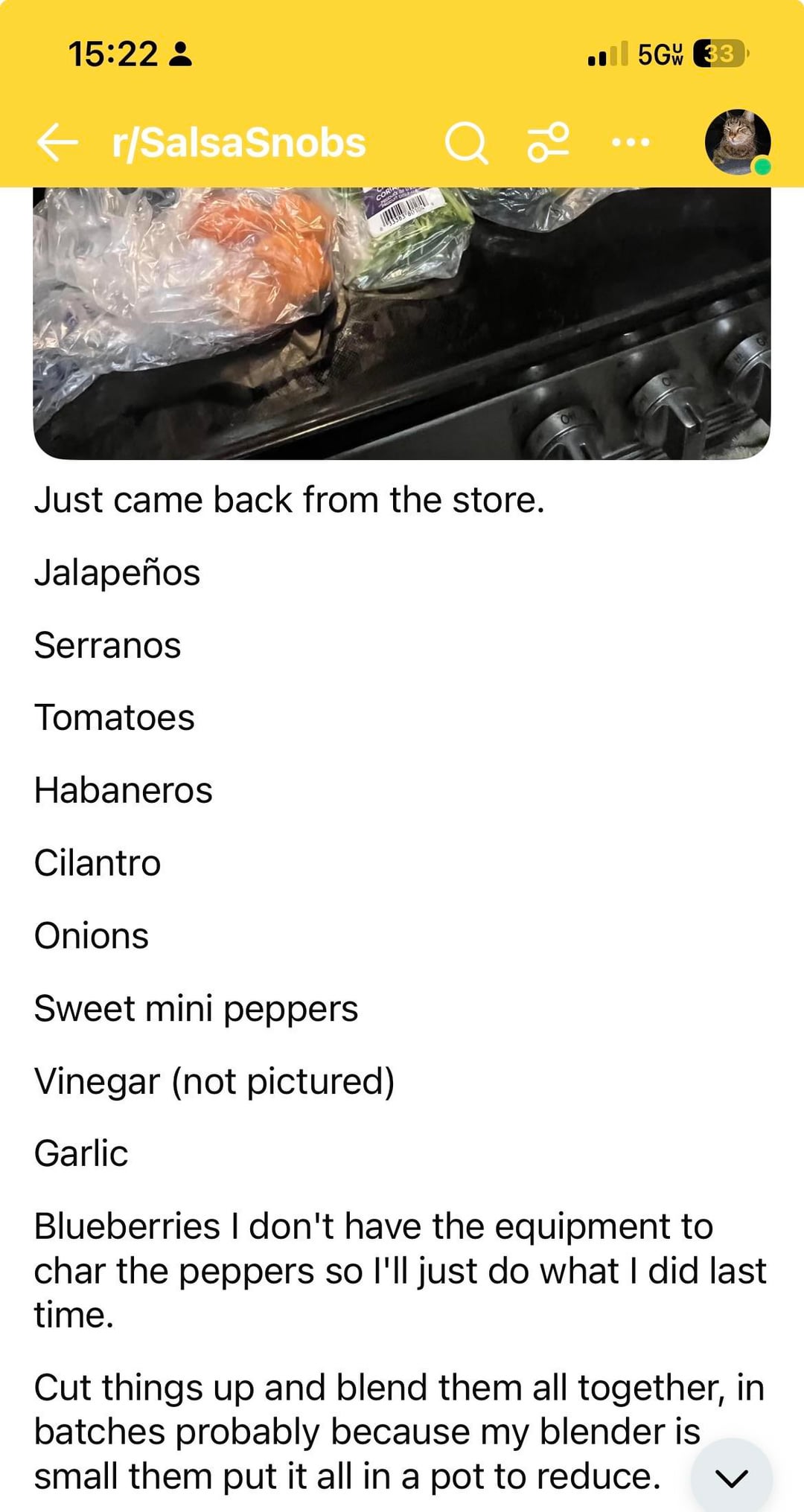
Task: Go back with the header arrow
Action: (x=57, y=142)
